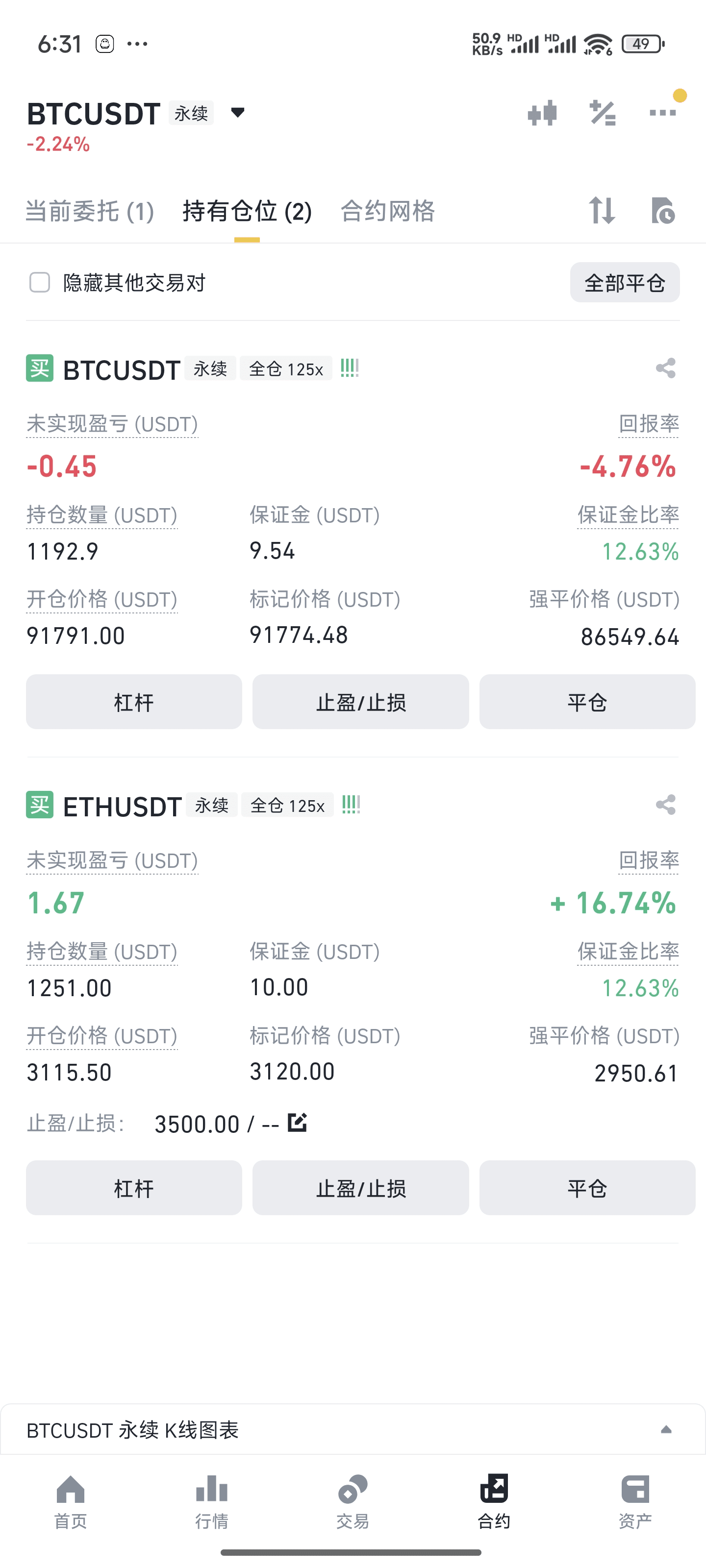
Task: Switch to 当前委托 (1) tab
Action: 90,211
